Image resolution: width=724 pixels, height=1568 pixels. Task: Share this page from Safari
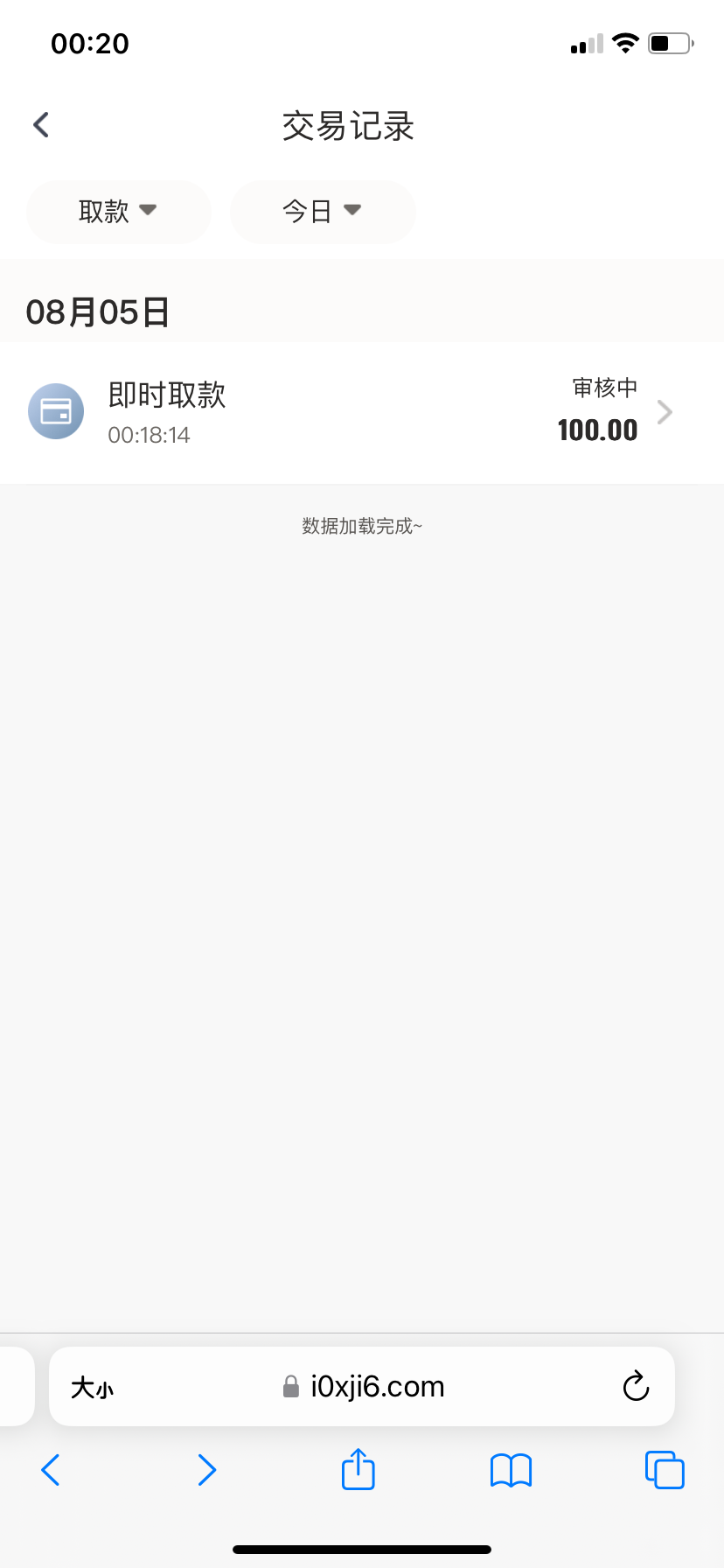point(358,1469)
